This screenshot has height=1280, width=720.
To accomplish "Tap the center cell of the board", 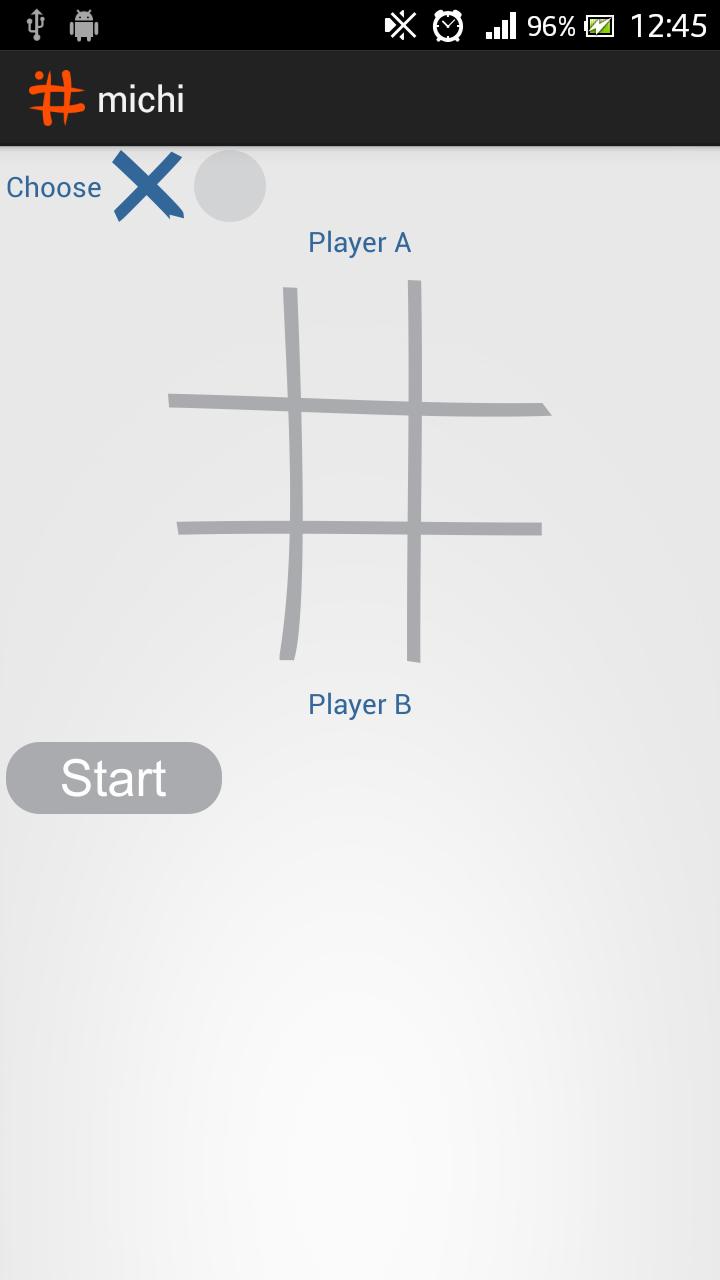I will coord(356,467).
